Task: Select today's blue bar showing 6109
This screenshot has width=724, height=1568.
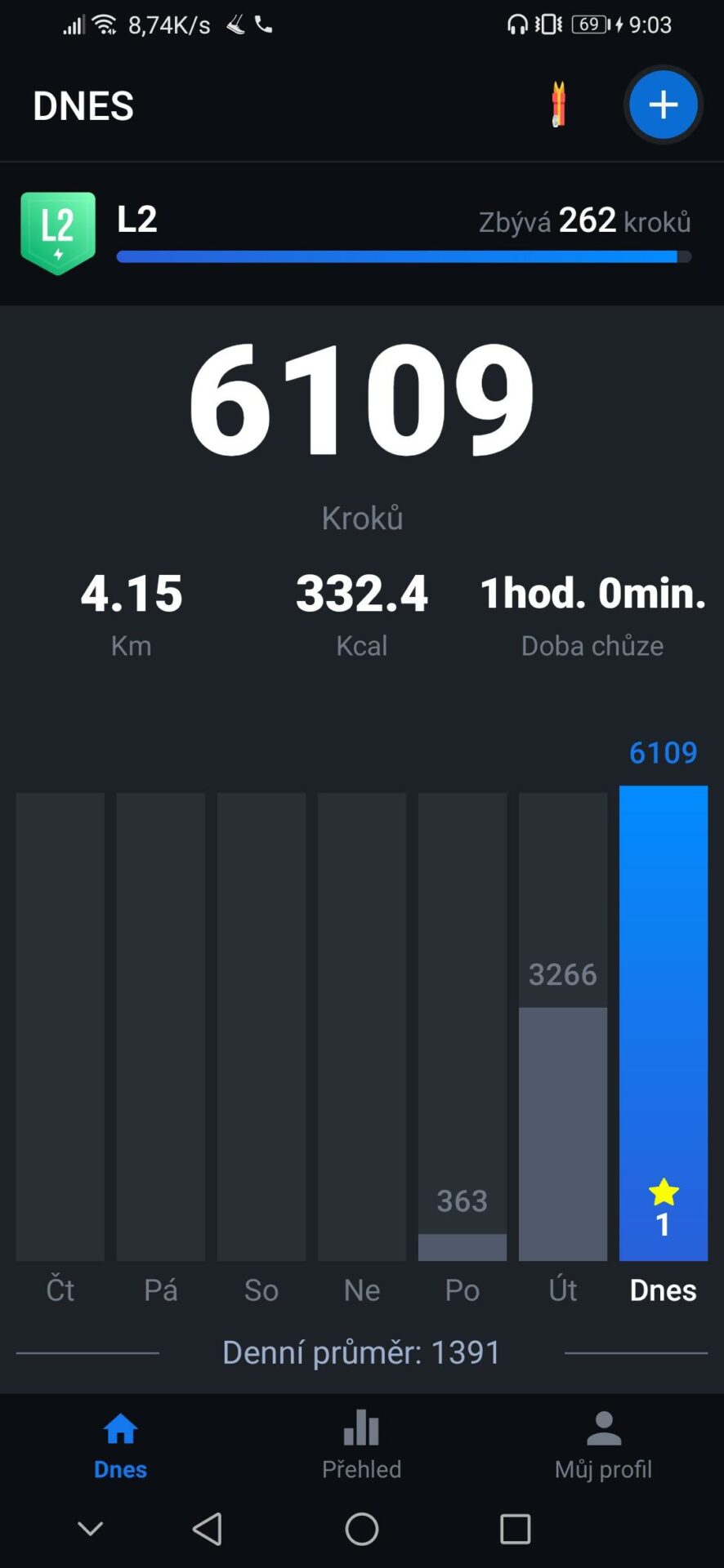Action: click(x=663, y=1022)
